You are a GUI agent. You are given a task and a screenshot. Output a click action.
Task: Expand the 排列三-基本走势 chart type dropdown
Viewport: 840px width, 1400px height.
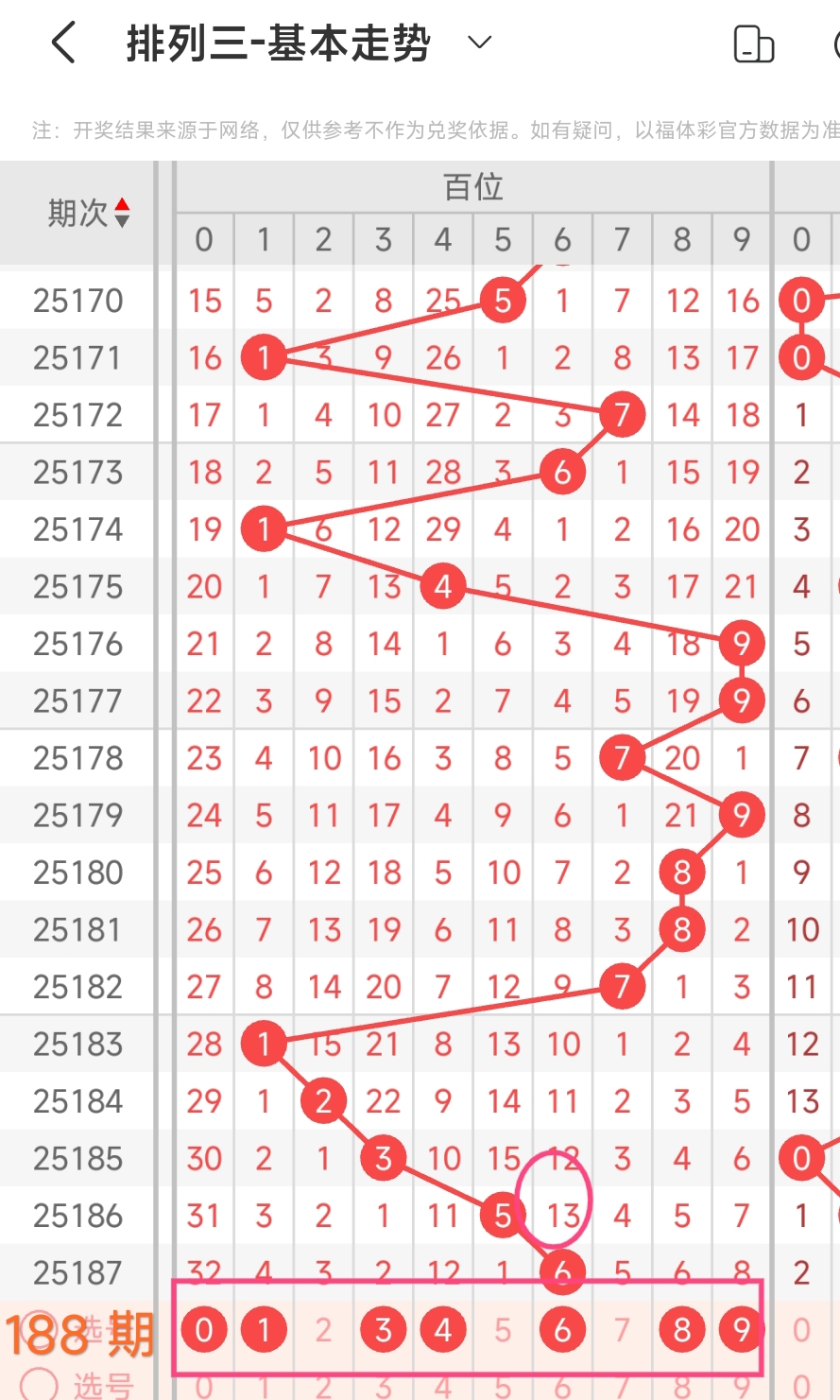click(480, 43)
